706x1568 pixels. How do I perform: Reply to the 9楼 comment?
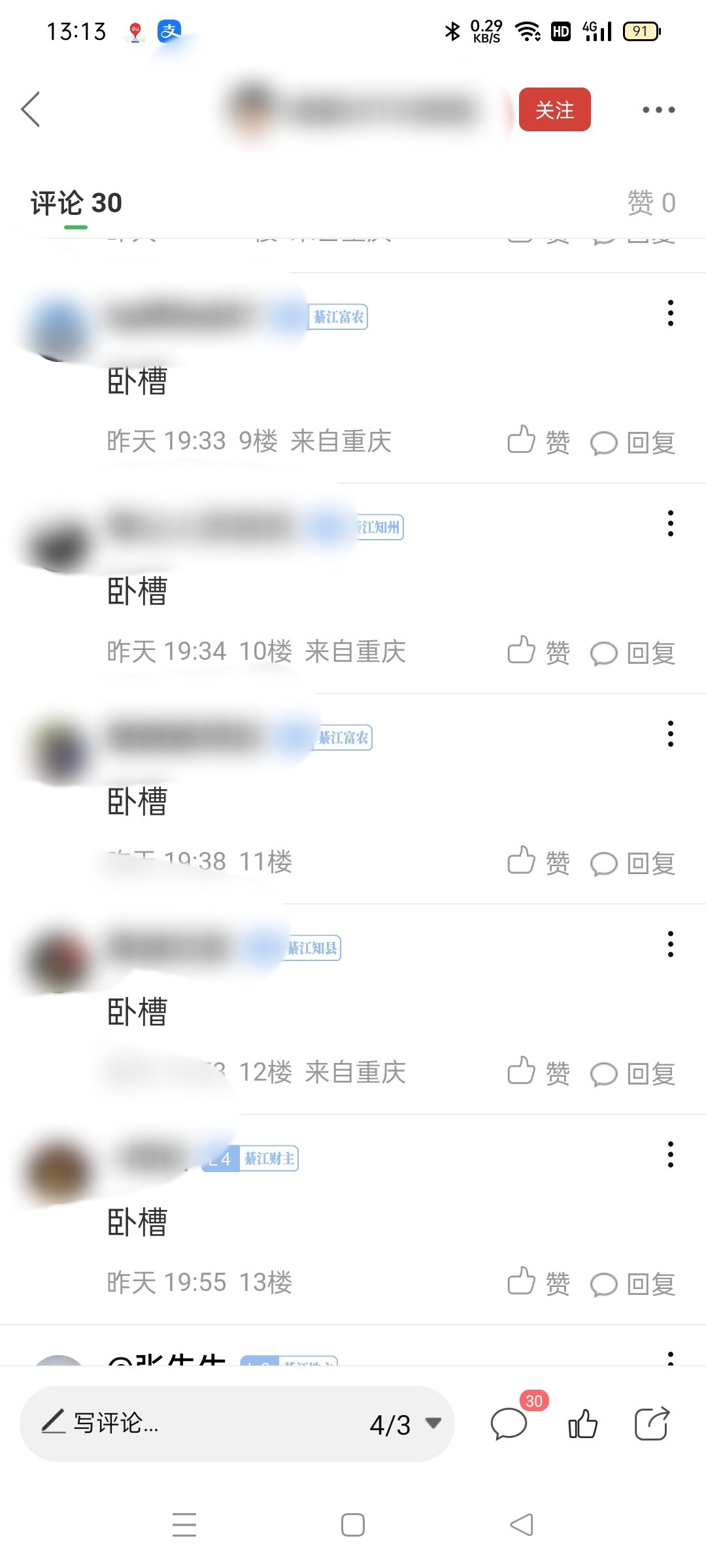coord(633,443)
